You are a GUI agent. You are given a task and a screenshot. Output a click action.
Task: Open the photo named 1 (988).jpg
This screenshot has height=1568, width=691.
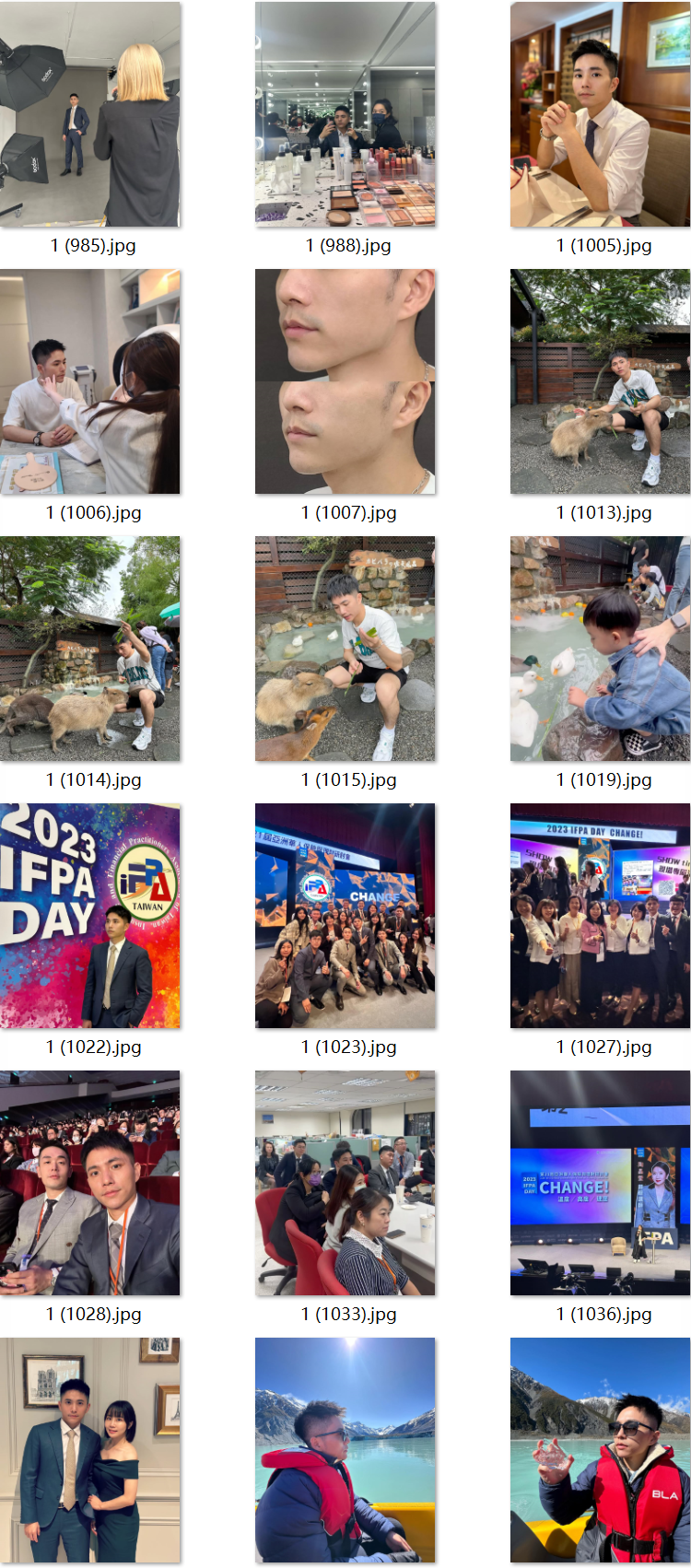tap(345, 114)
